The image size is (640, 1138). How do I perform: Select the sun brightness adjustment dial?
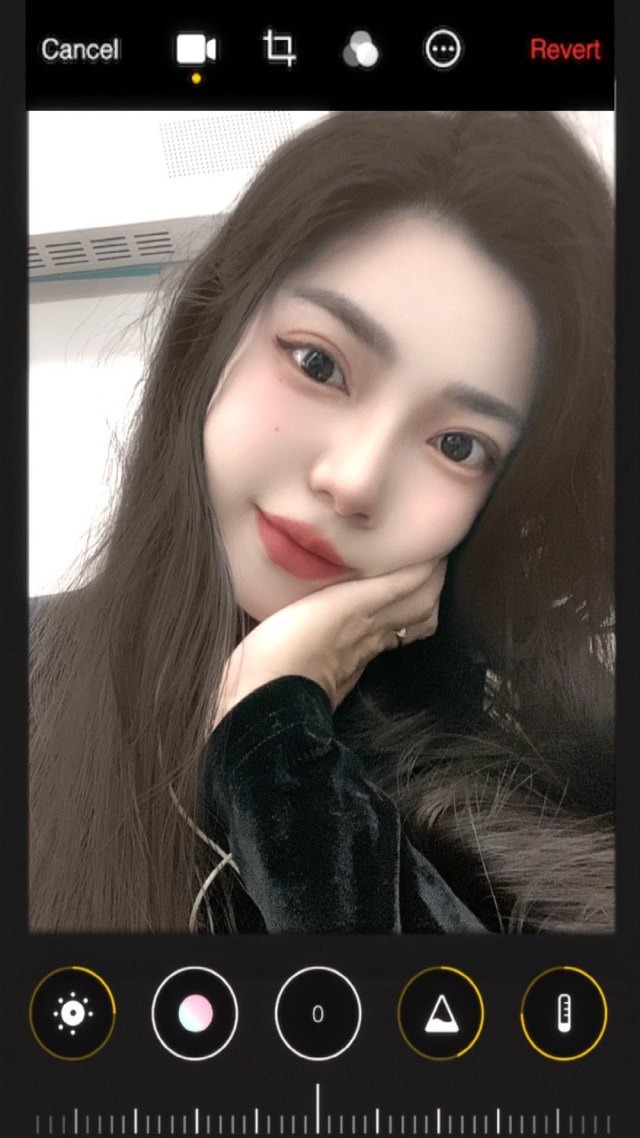click(72, 1013)
